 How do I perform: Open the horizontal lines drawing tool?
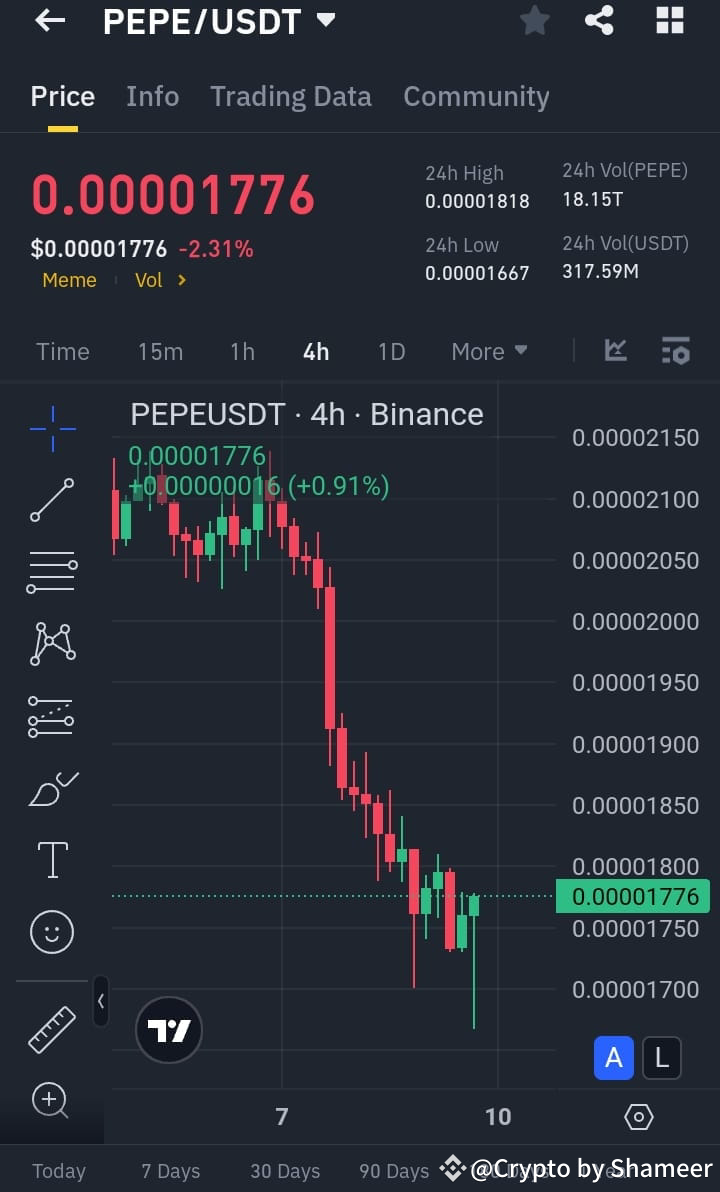tap(51, 570)
